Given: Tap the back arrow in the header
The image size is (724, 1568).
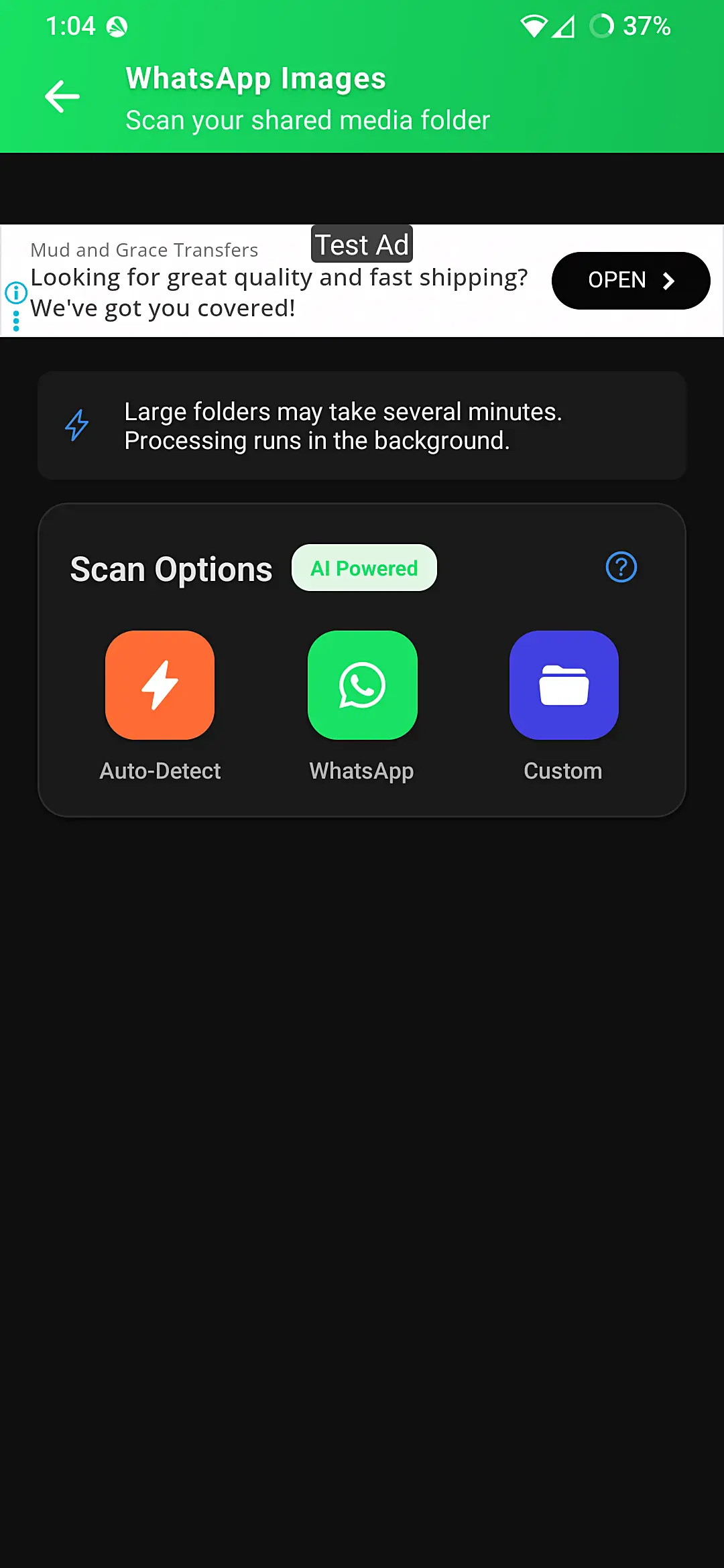Looking at the screenshot, I should (62, 96).
